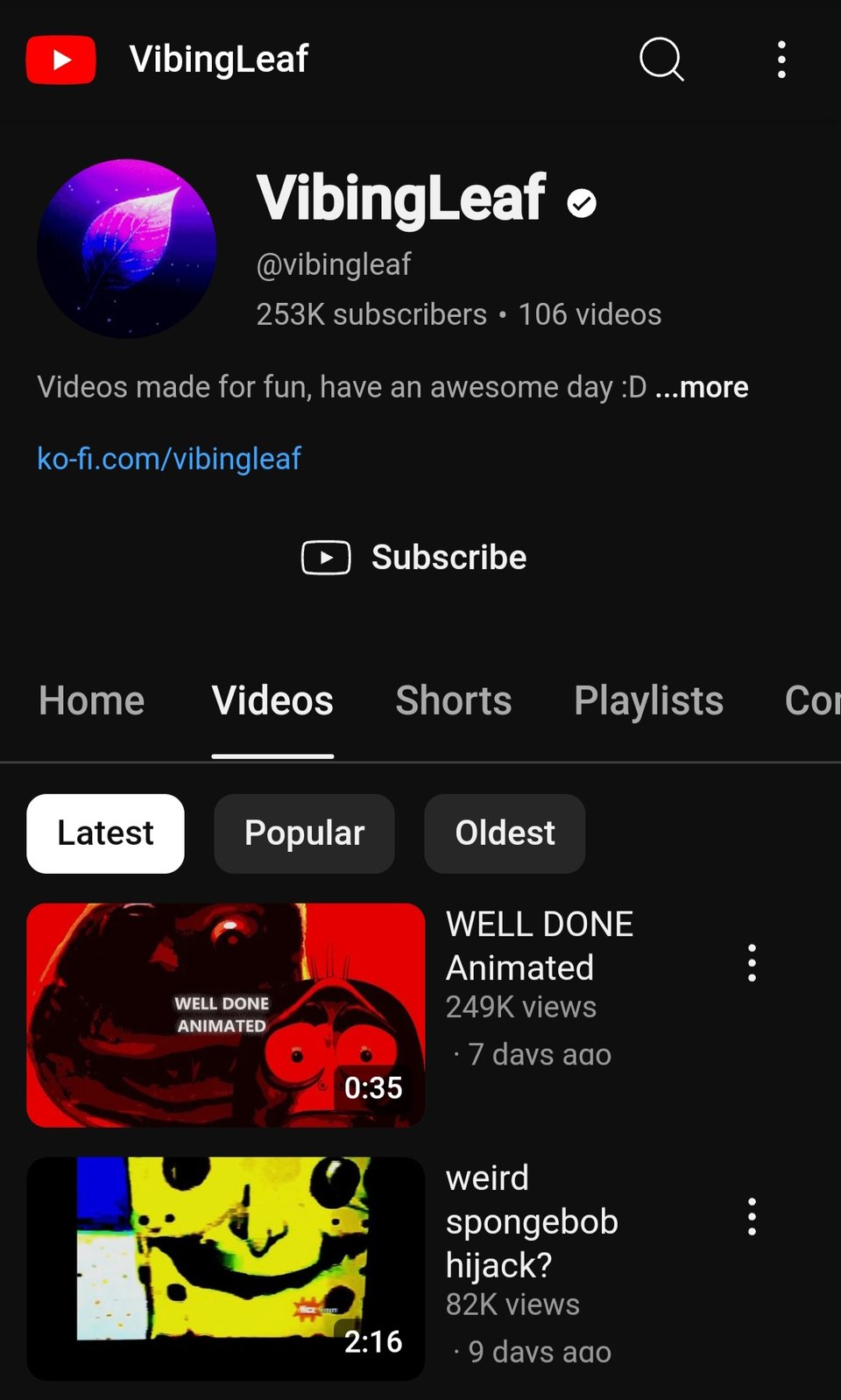Play the WELL DONE Animated video

[x=225, y=1015]
